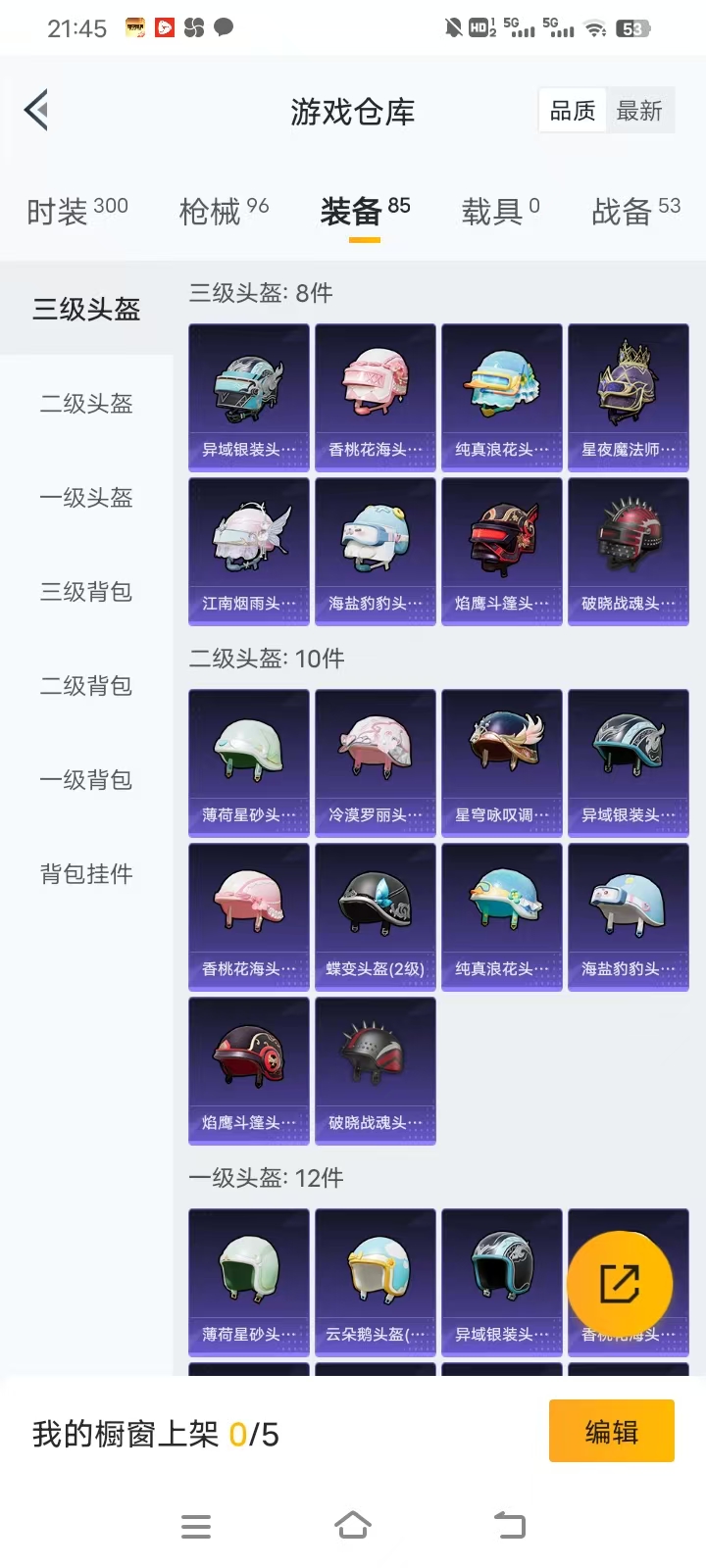The height and width of the screenshot is (1568, 706).
Task: Jump to 三级背包 category
Action: [86, 592]
